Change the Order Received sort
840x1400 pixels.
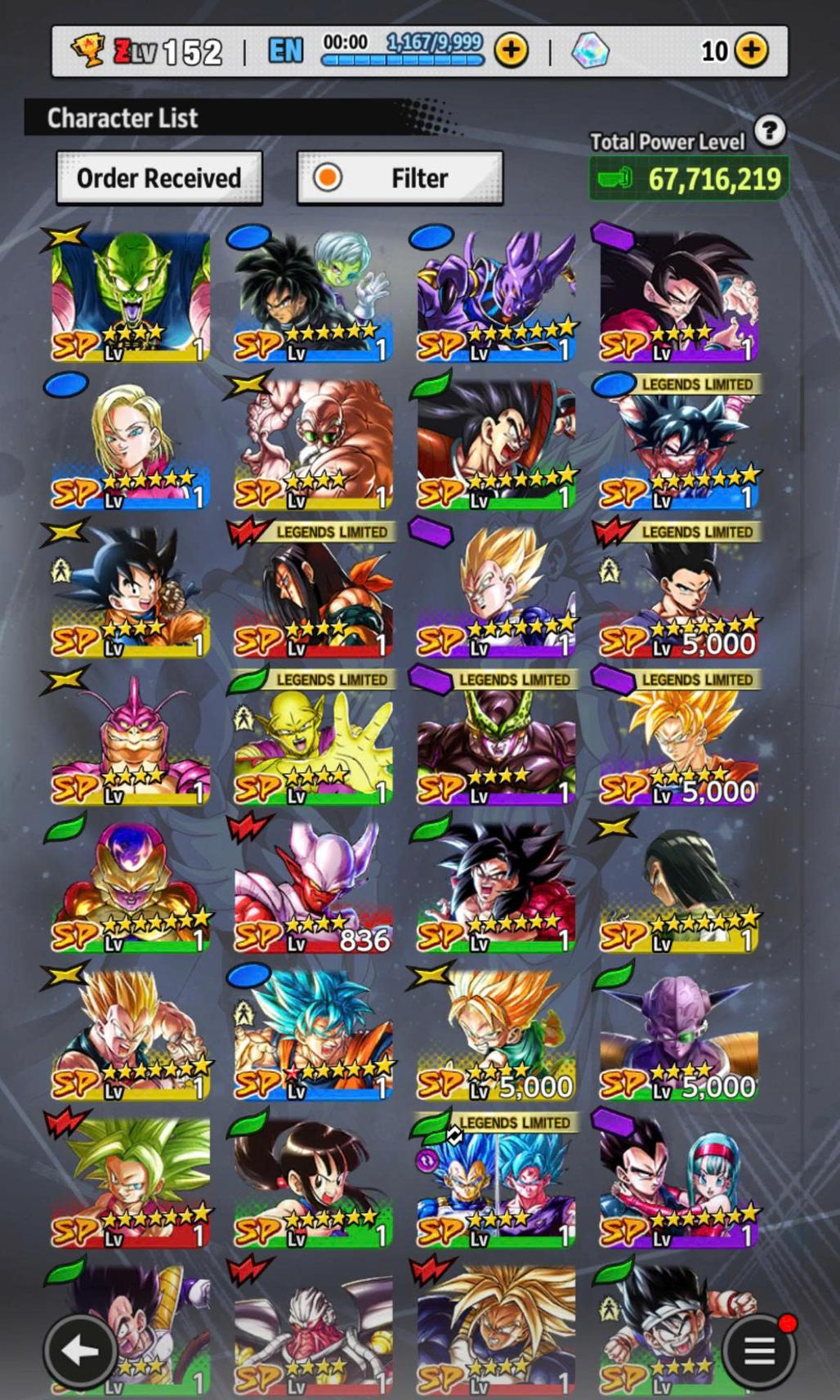click(159, 177)
